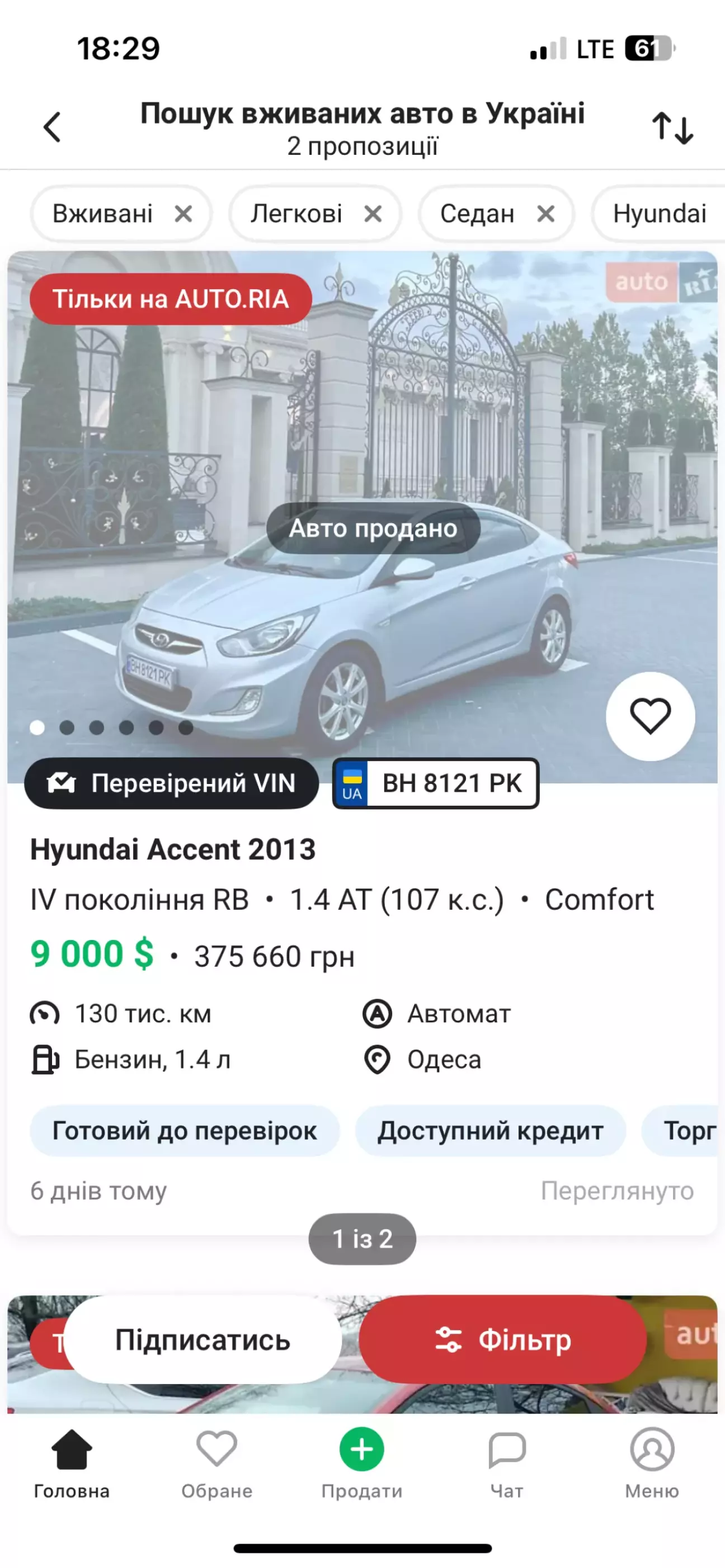Switch to the Обране tab
Screen dimensions: 725x1568
click(216, 1464)
